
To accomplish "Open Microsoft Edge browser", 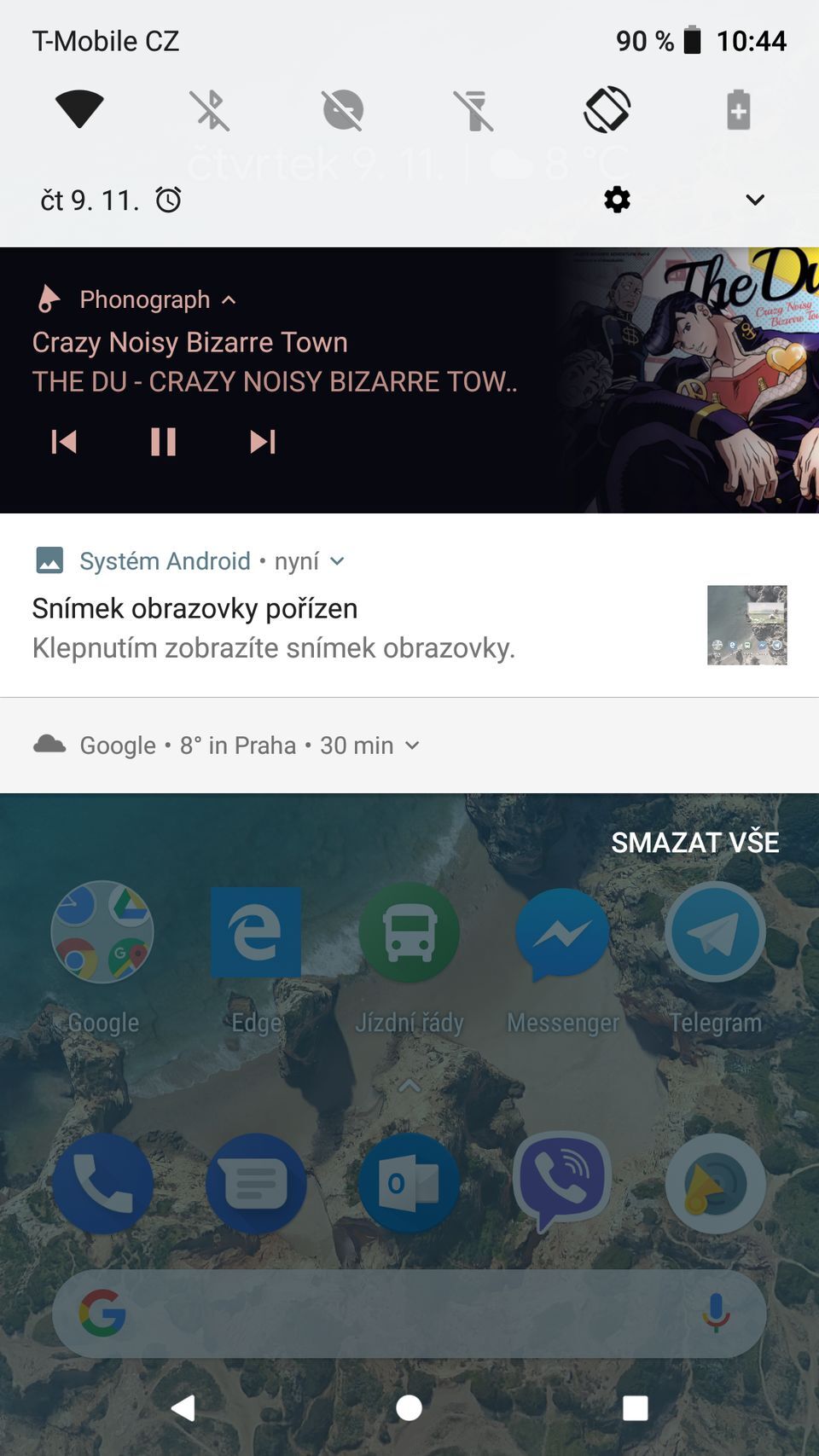I will coord(256,932).
